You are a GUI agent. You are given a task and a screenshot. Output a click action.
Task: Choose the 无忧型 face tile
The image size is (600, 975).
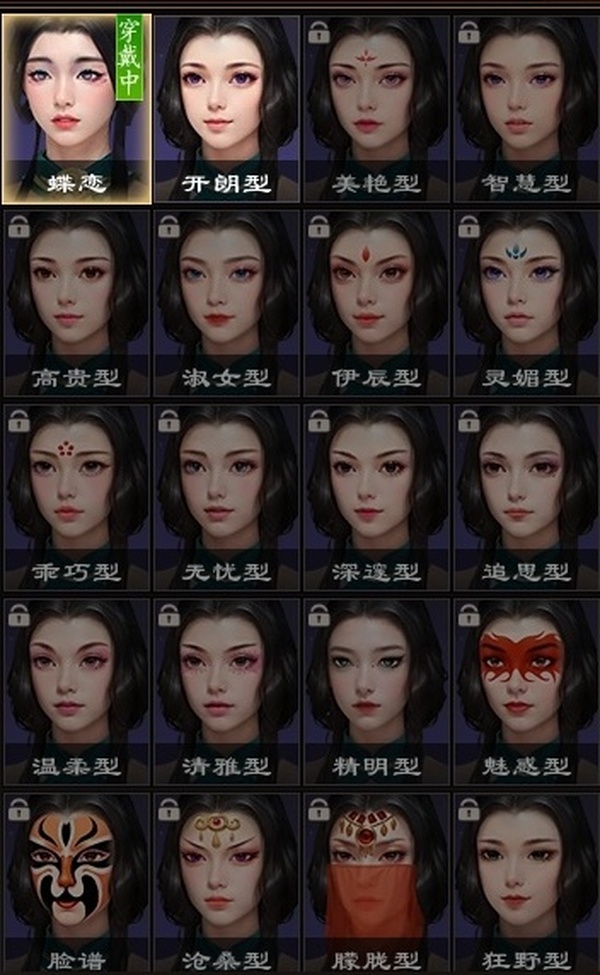pyautogui.click(x=226, y=495)
